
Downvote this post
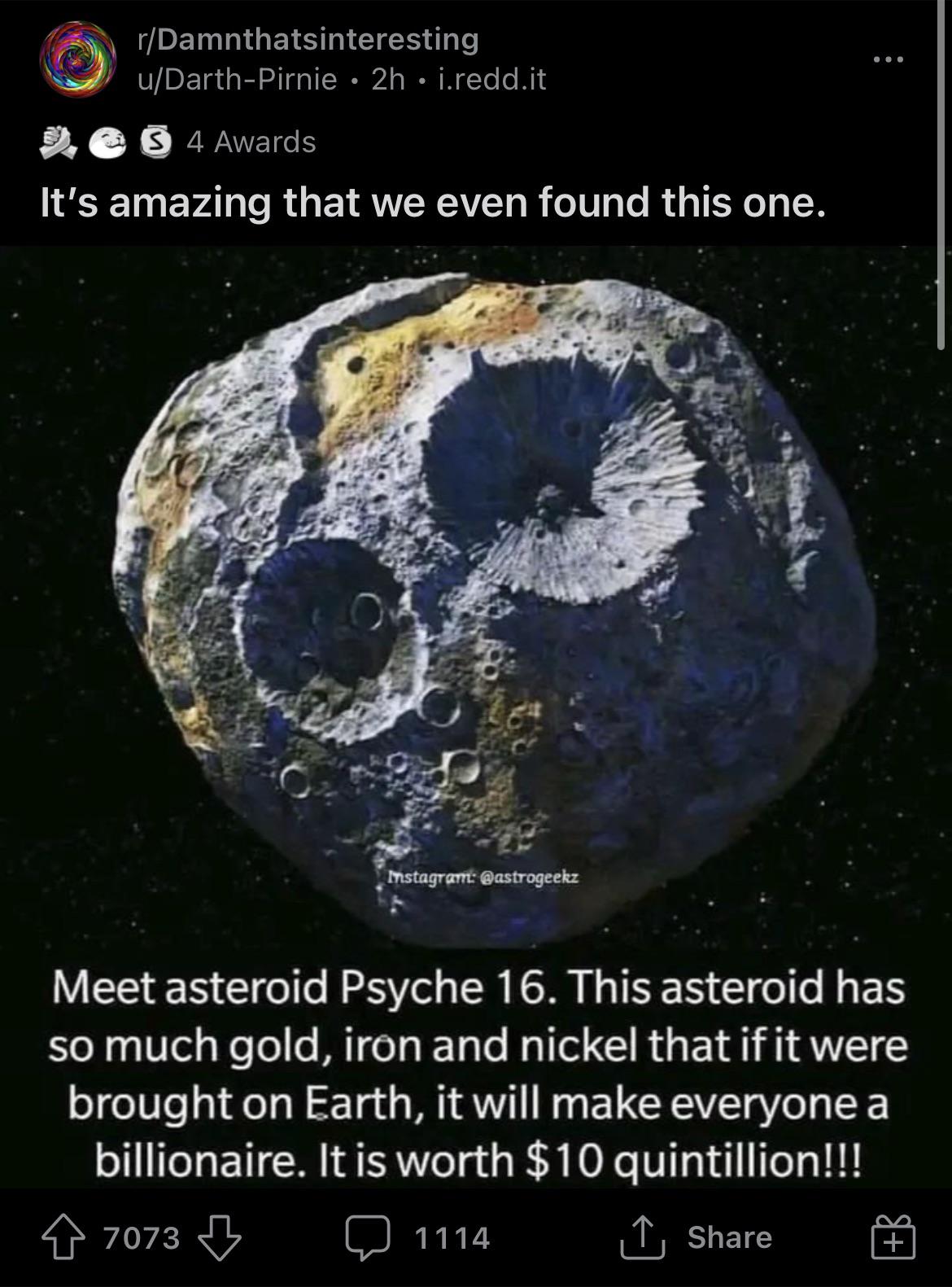(220, 1237)
